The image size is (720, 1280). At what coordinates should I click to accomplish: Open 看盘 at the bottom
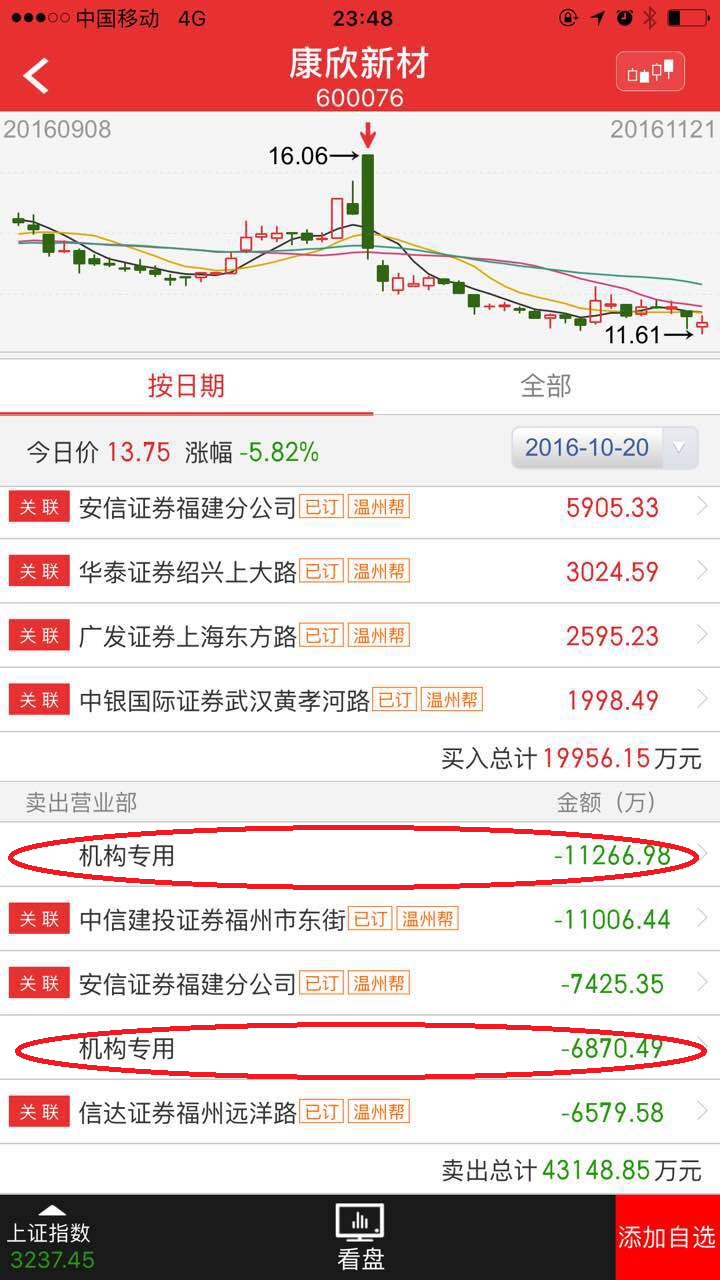(360, 1236)
